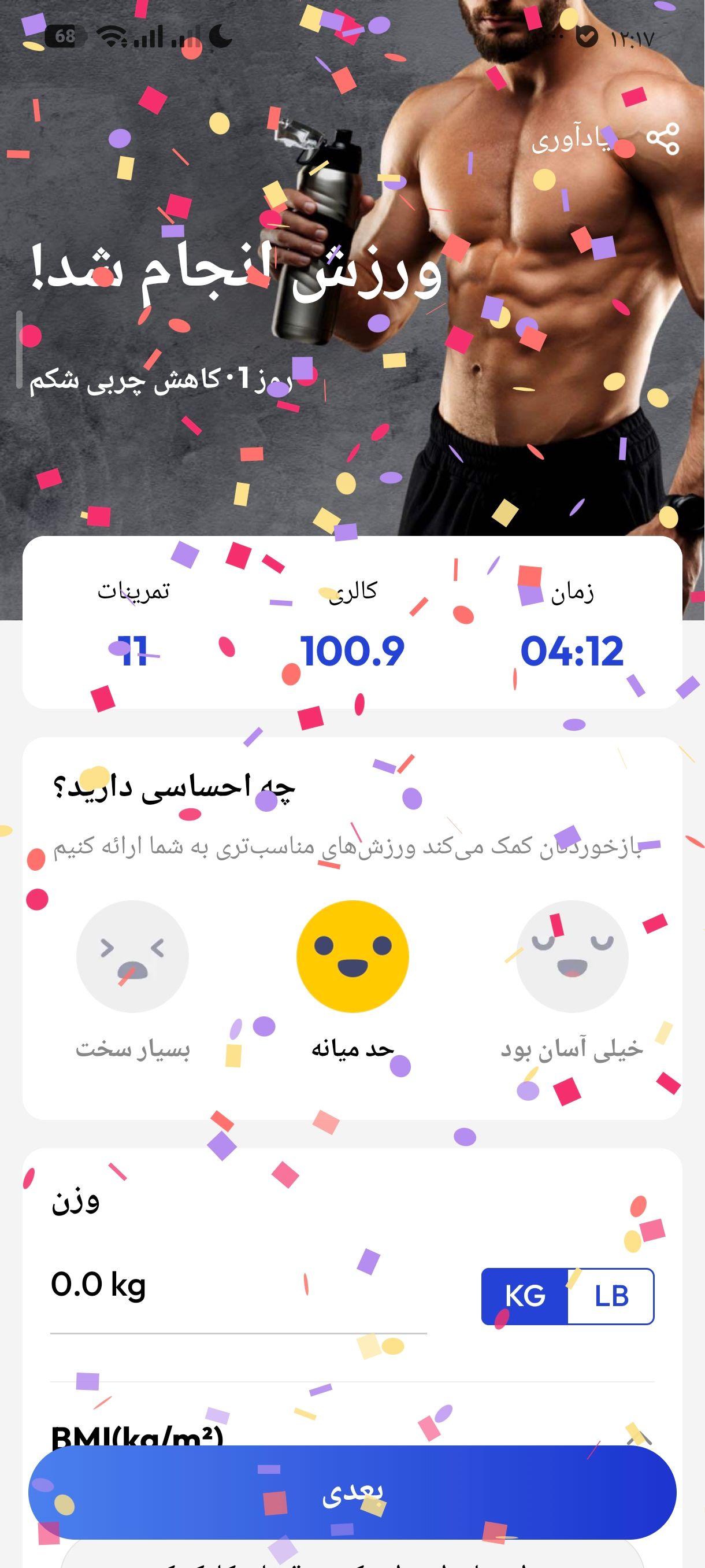The width and height of the screenshot is (705, 1568).
Task: Tap the workout time showing 04:12
Action: [x=573, y=650]
